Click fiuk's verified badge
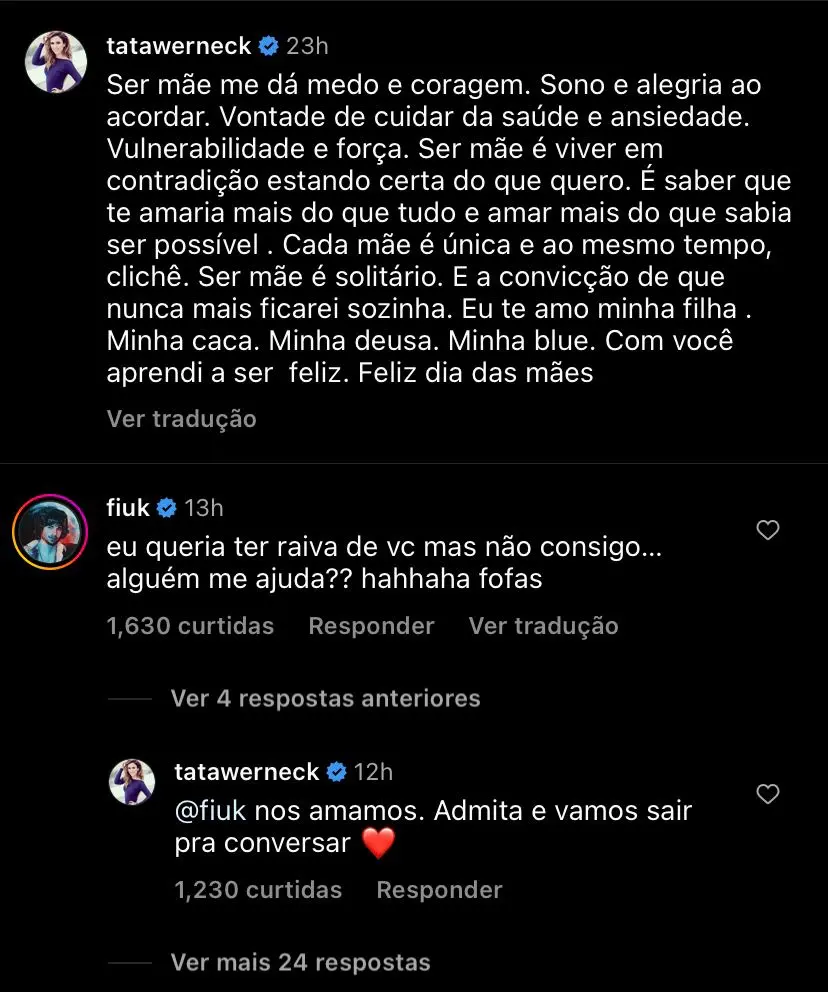Viewport: 828px width, 992px height. [164, 507]
